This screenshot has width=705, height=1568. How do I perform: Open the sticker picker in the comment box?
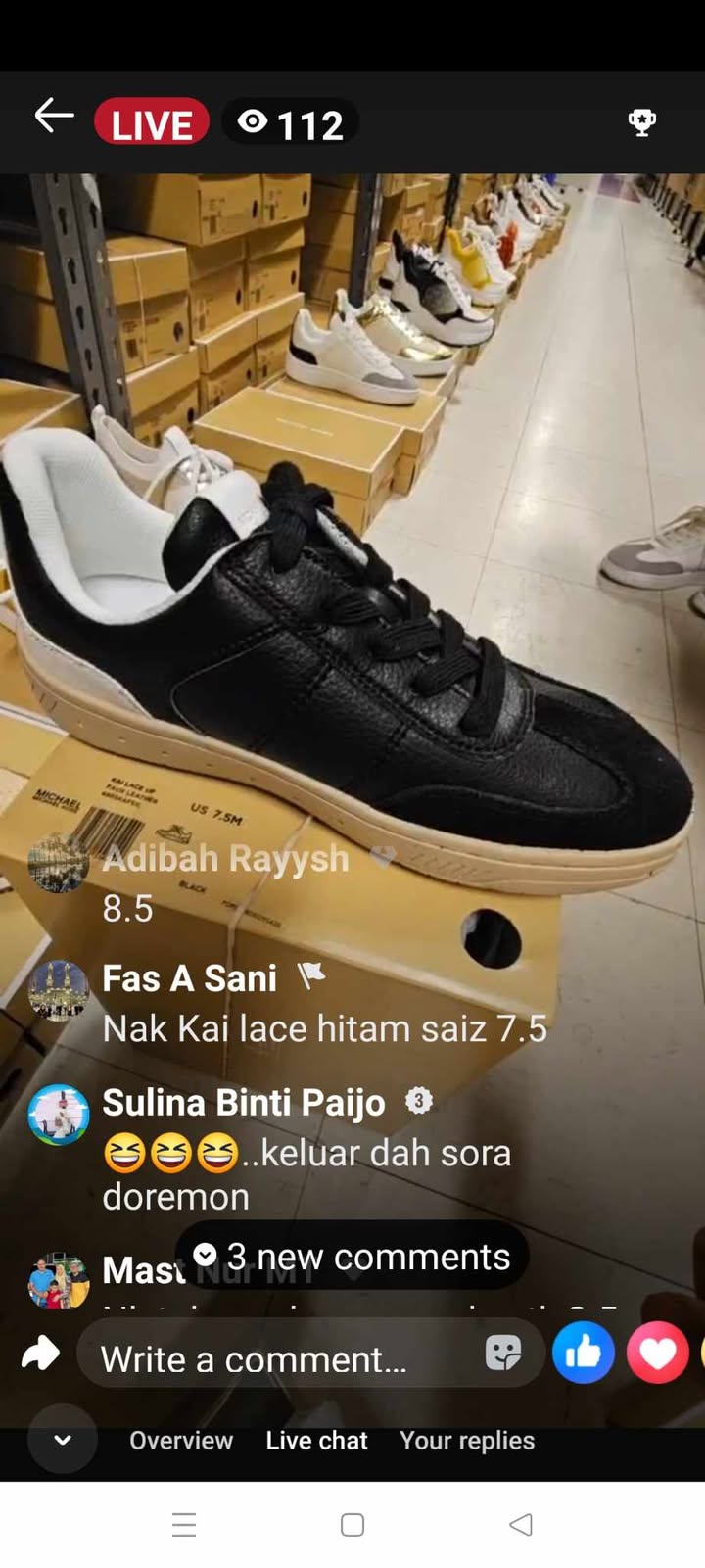(503, 1354)
